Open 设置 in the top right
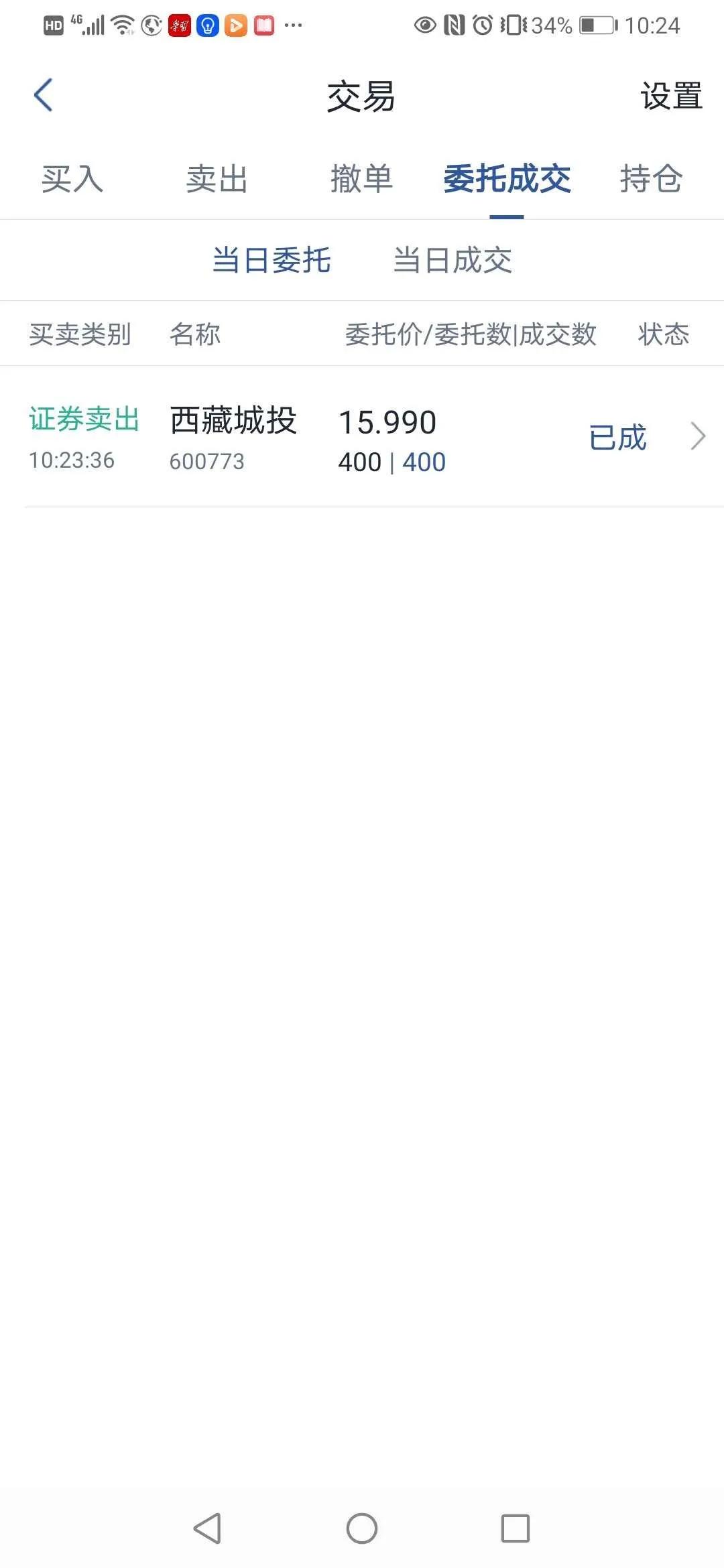Screen dimensions: 724x1568 coord(671,96)
